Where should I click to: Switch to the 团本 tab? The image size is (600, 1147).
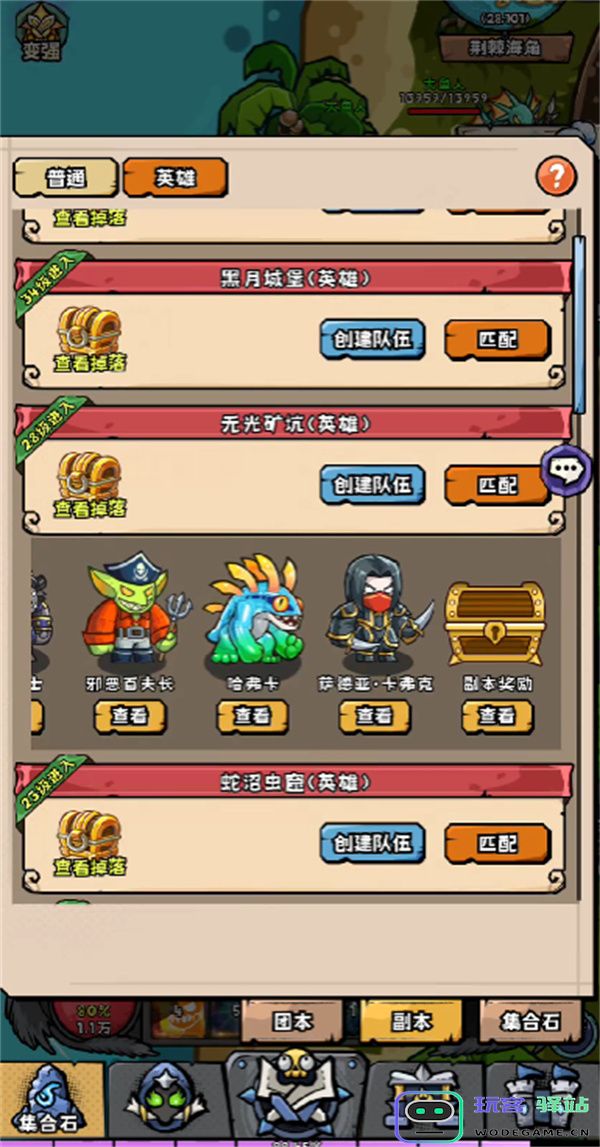(x=292, y=1021)
